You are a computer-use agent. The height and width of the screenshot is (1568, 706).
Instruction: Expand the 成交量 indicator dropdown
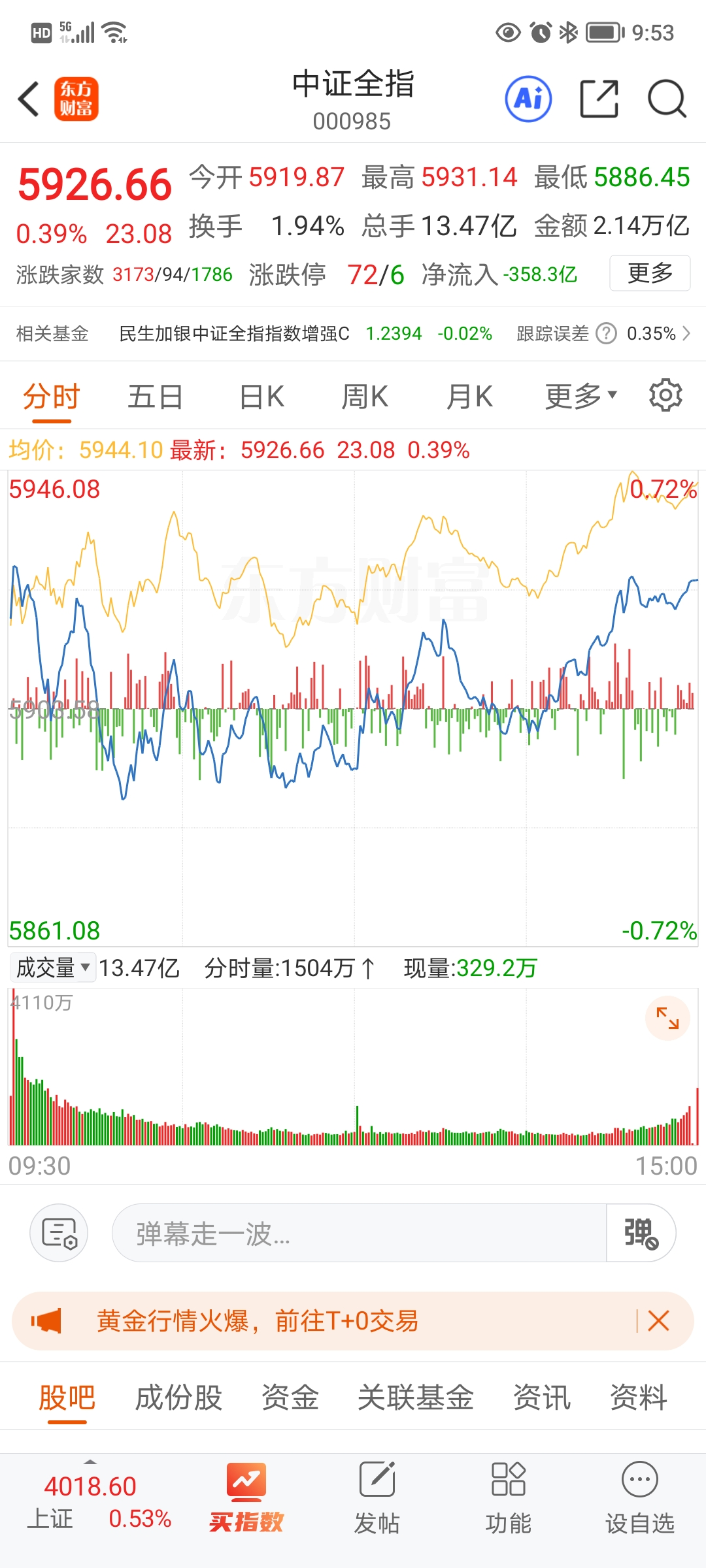coord(53,968)
